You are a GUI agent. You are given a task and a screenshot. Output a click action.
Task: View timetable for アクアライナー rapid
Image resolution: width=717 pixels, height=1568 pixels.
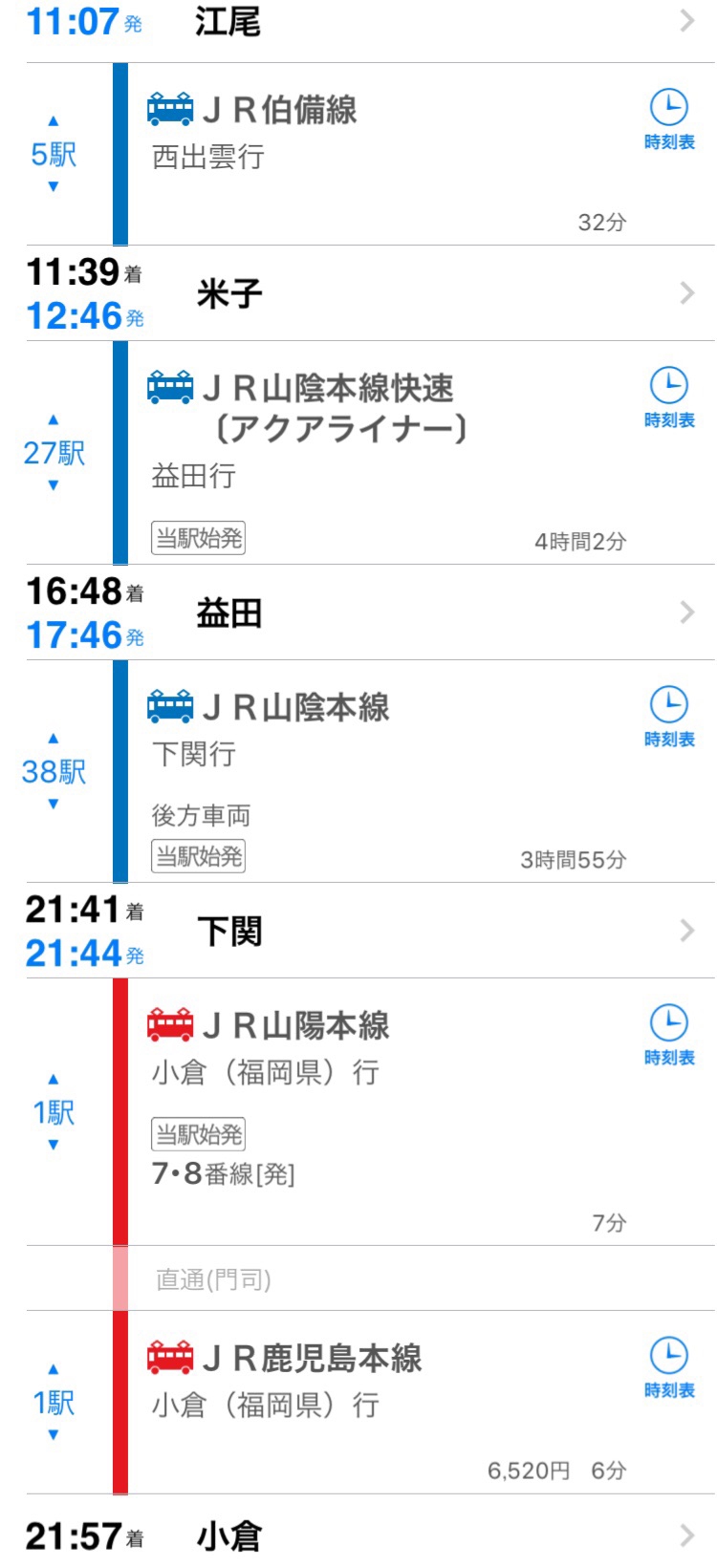point(669,397)
